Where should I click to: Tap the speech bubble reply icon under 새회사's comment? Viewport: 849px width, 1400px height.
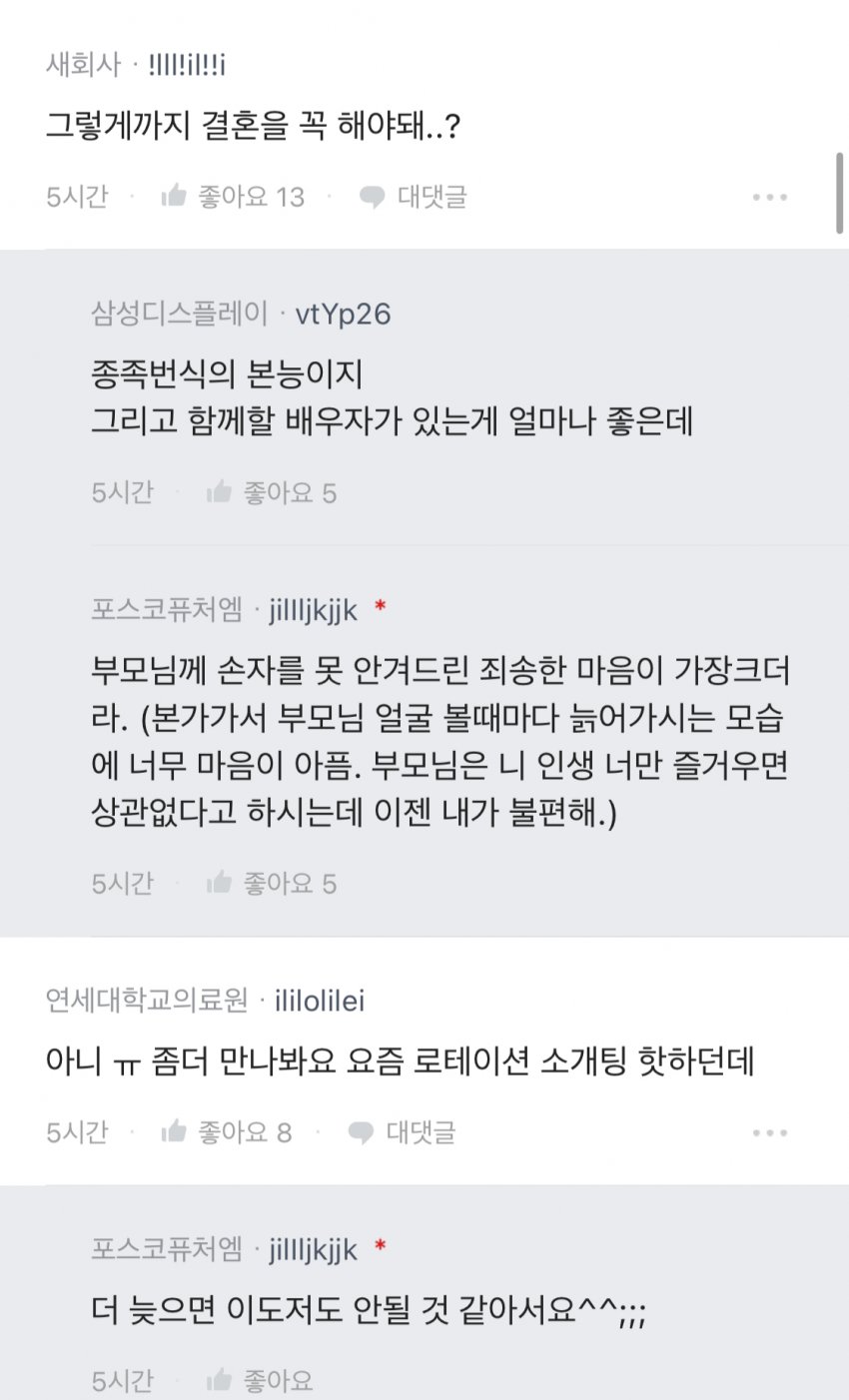coord(371,197)
